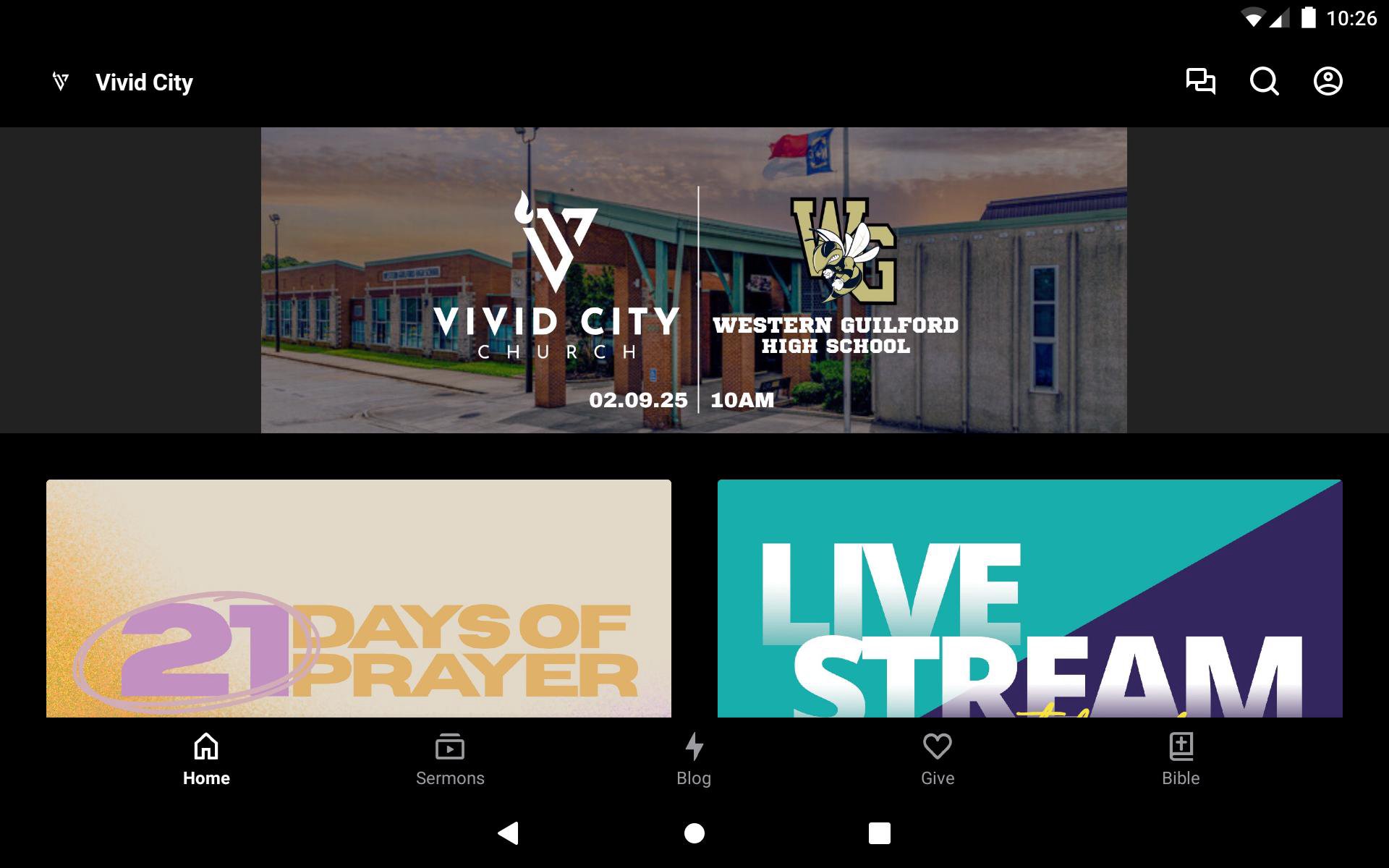
Task: Open search in the app bar
Action: click(x=1264, y=82)
